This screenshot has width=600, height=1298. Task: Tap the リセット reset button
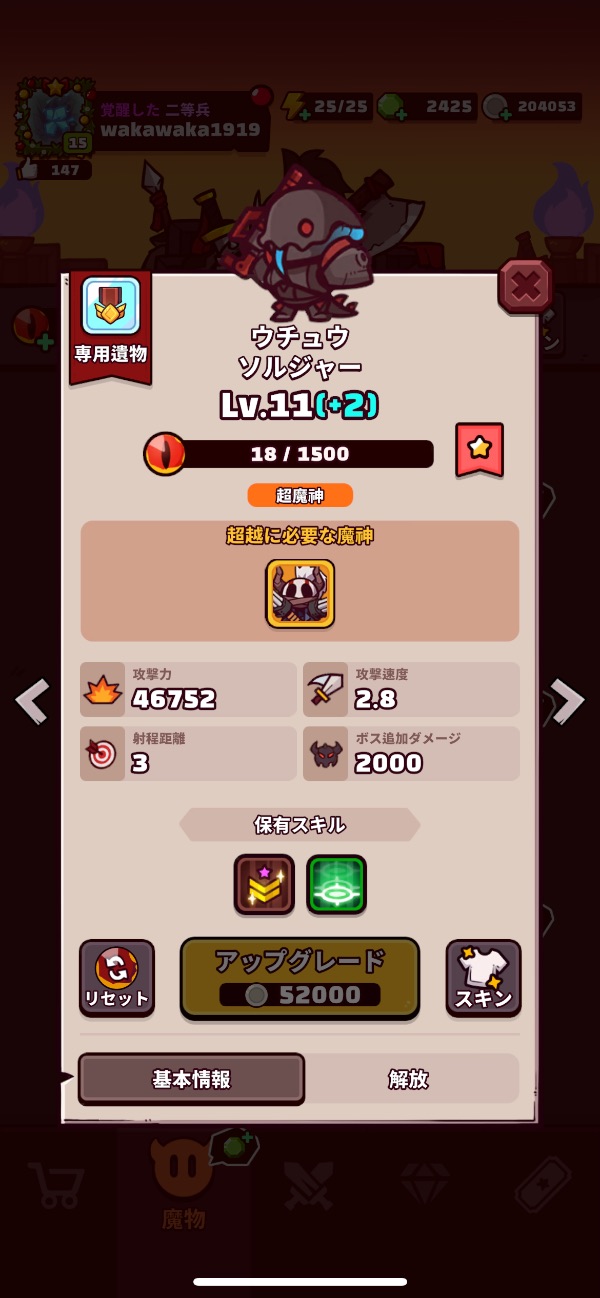click(117, 977)
